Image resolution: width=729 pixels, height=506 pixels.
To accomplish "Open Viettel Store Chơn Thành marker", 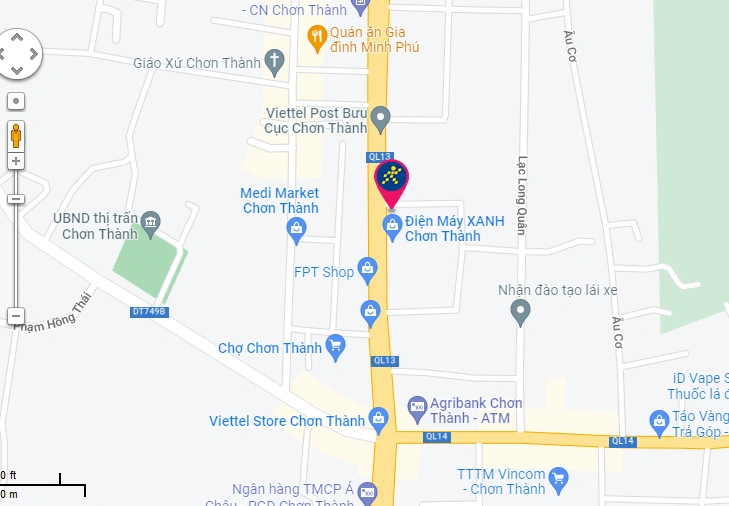I will [x=378, y=418].
